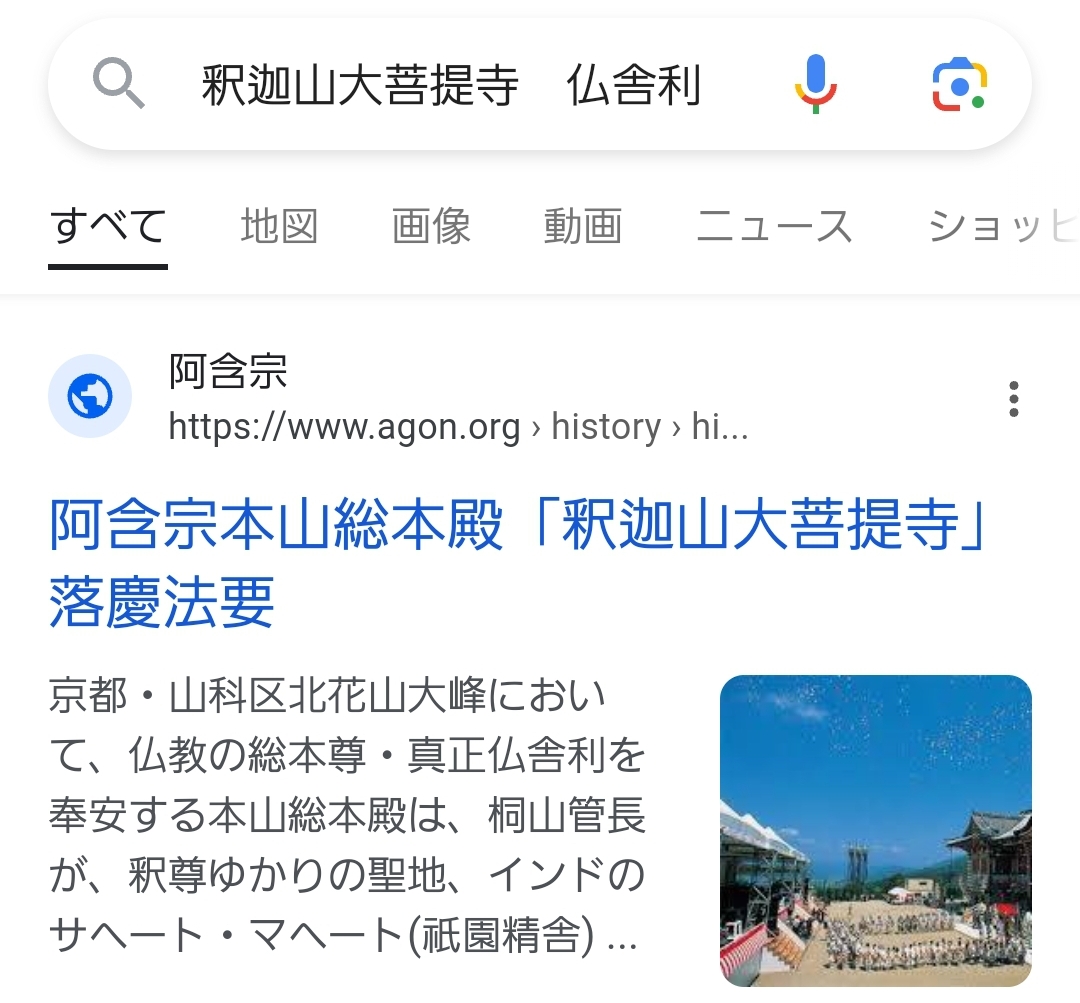Switch to the 地図 tab
1080x1003 pixels.
279,228
